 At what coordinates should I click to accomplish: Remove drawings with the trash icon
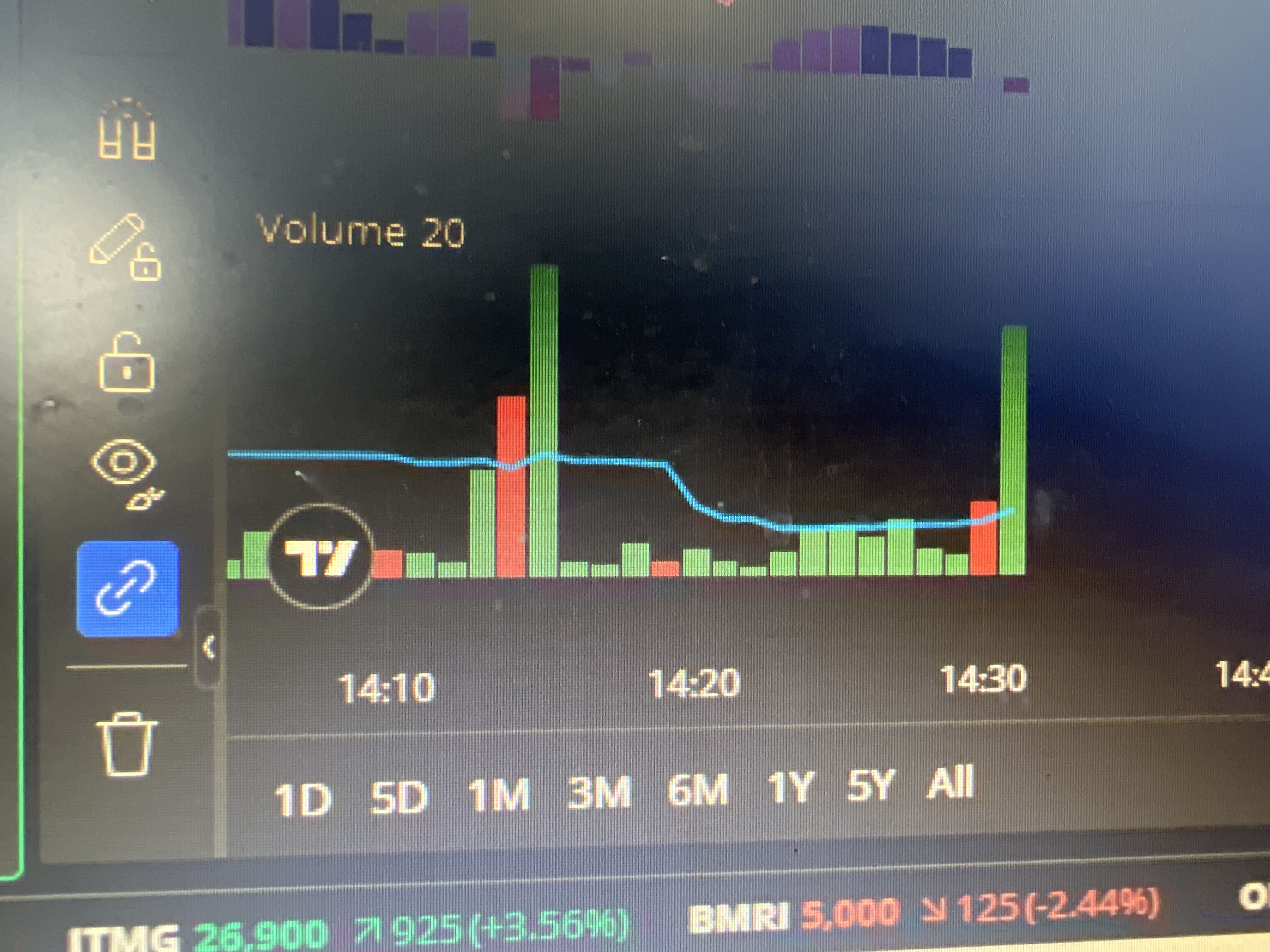tap(126, 744)
